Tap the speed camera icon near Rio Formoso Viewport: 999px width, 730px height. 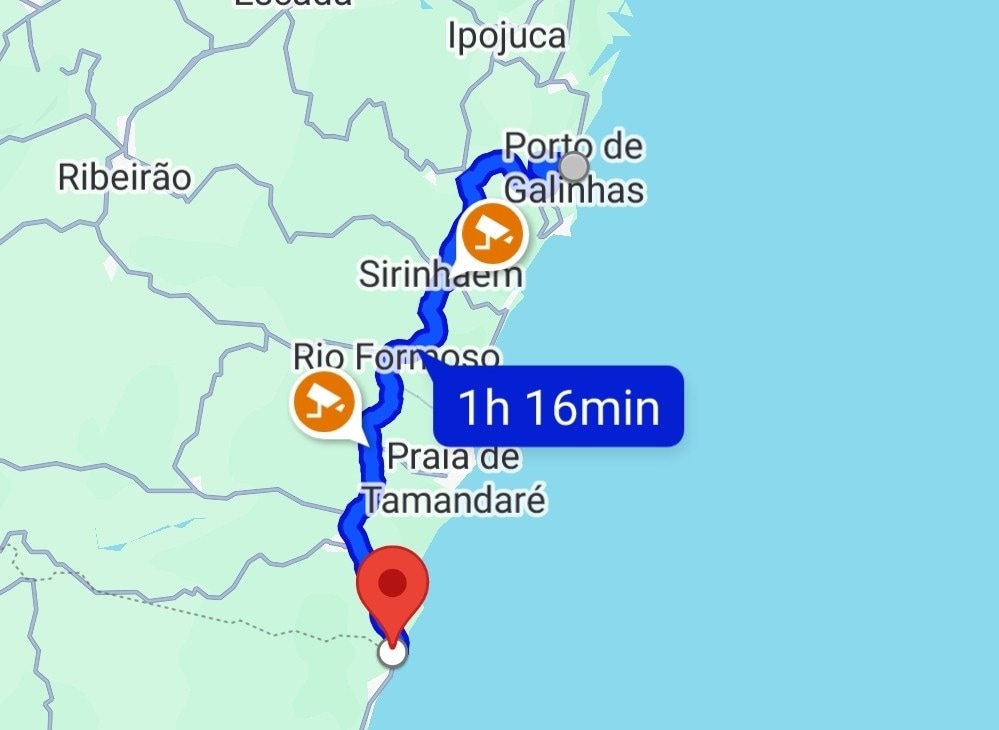[323, 402]
